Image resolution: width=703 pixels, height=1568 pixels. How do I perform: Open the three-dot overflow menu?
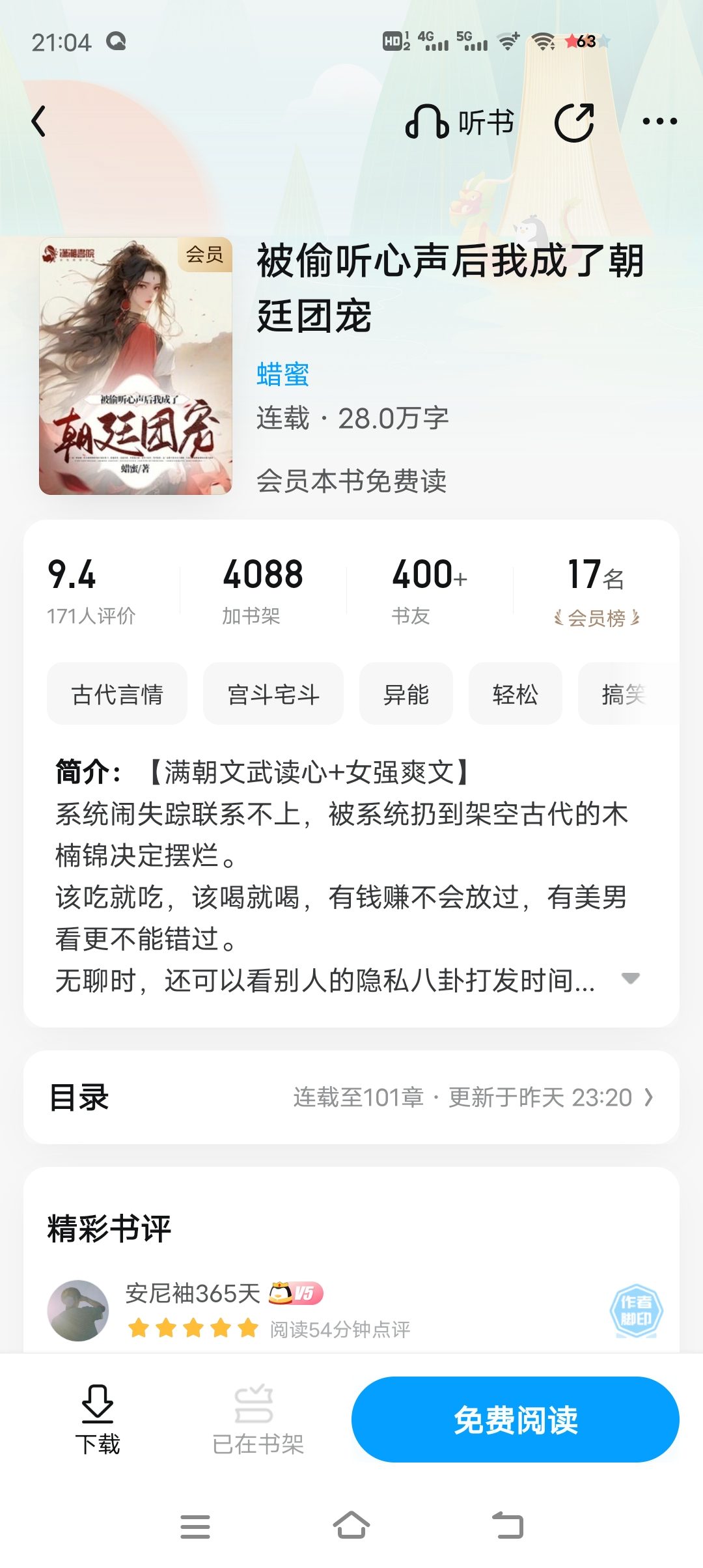coord(659,122)
